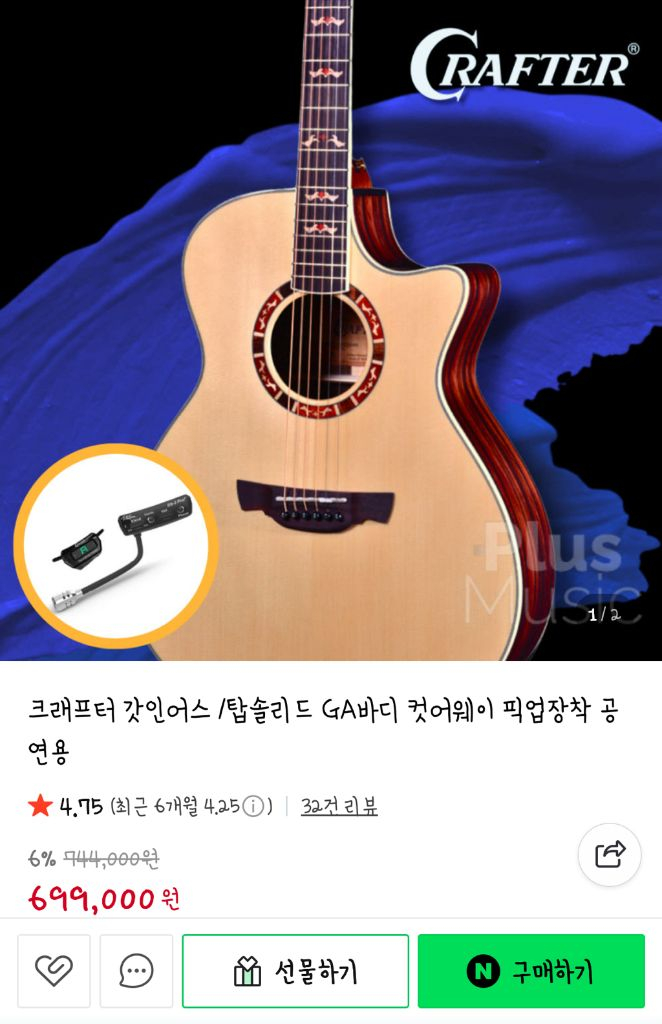Open the chat inquiry bubble icon
The width and height of the screenshot is (662, 1024).
136,970
